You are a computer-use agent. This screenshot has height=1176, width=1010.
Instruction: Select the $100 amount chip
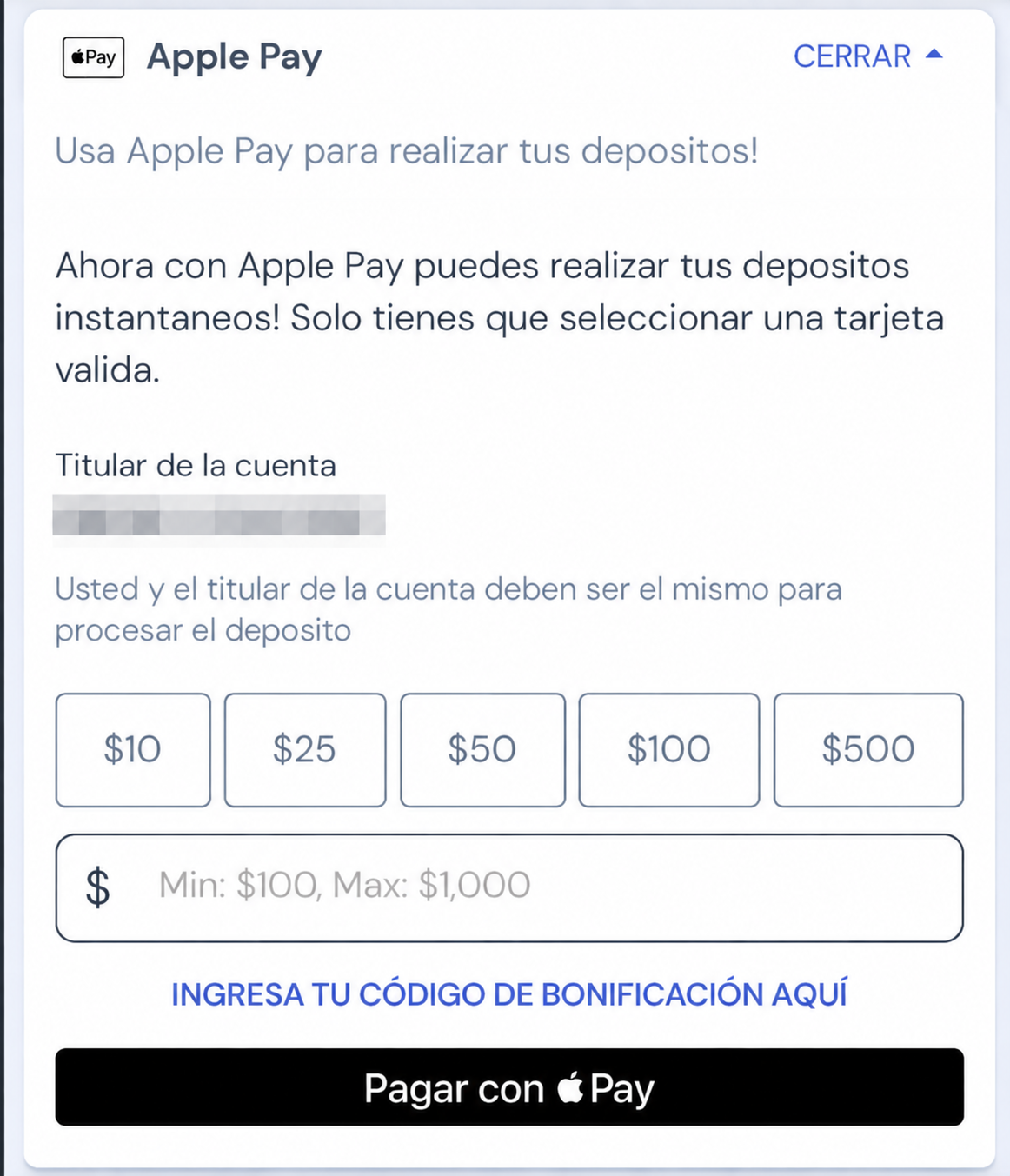click(669, 749)
